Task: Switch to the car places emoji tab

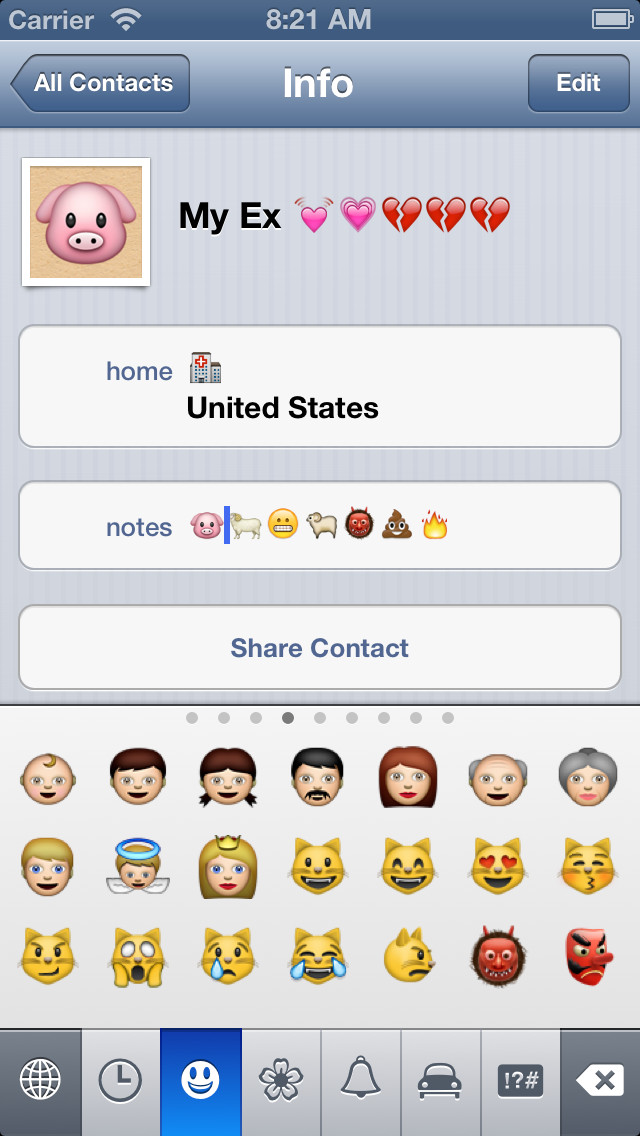Action: click(441, 1080)
